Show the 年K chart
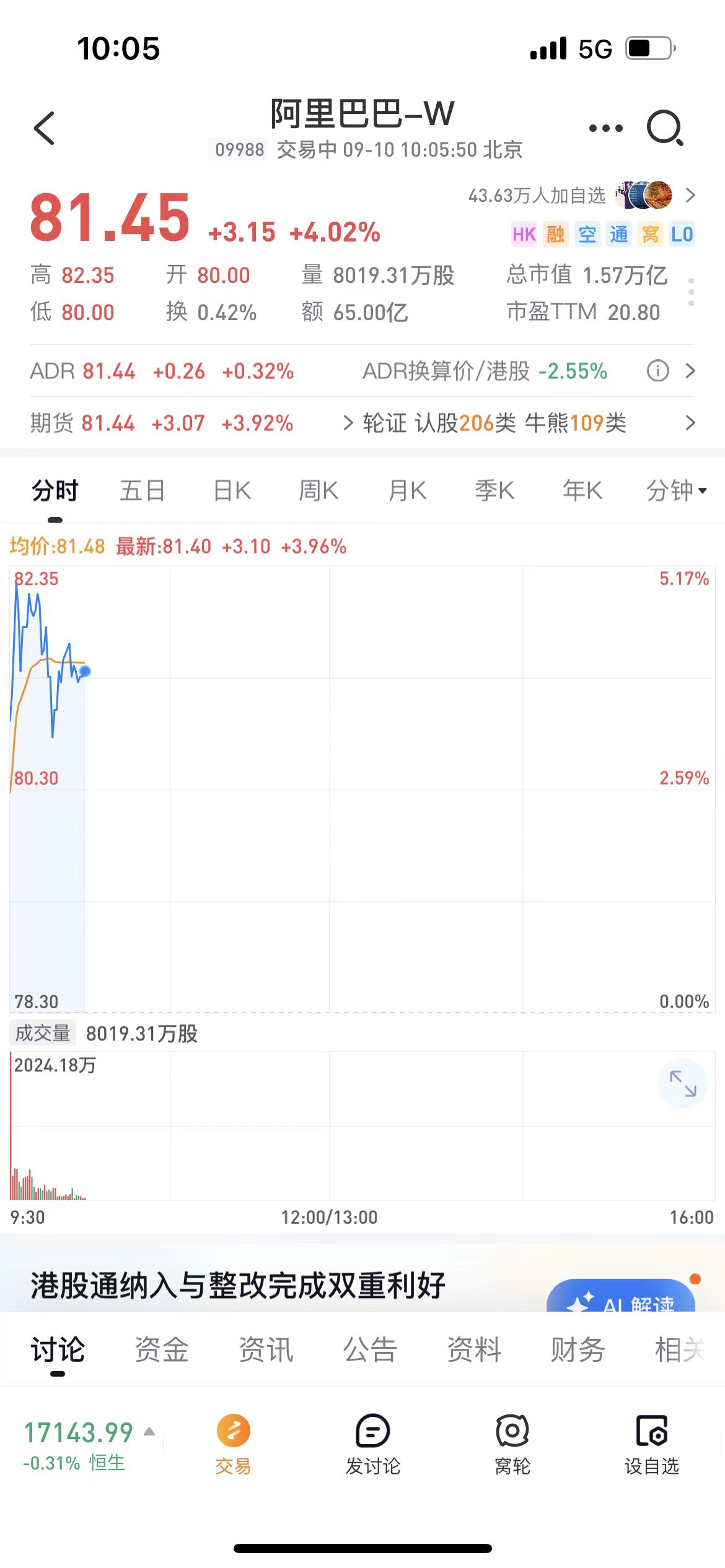Viewport: 725px width, 1568px height. click(x=582, y=490)
